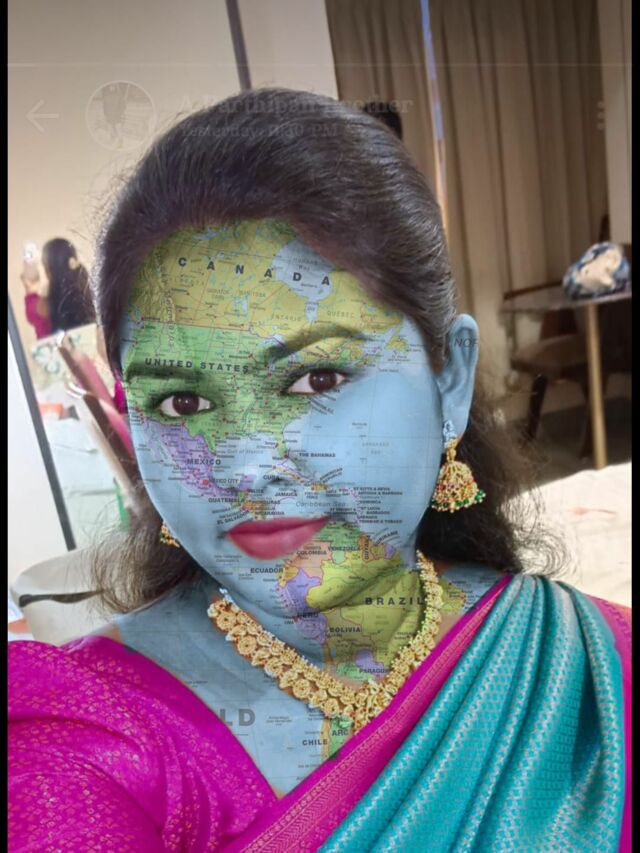Go back using the arrow
The image size is (640, 853).
tap(42, 116)
